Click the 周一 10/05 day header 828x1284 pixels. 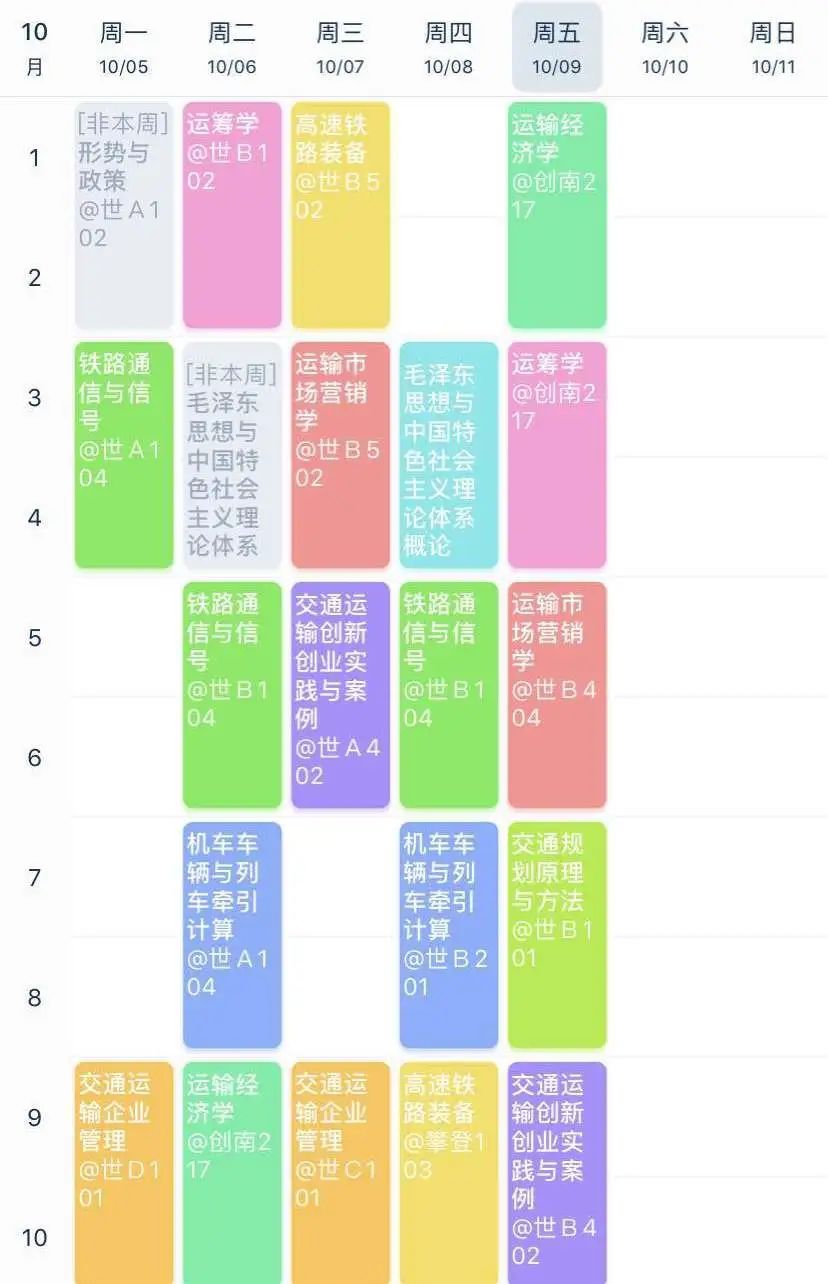pos(123,48)
